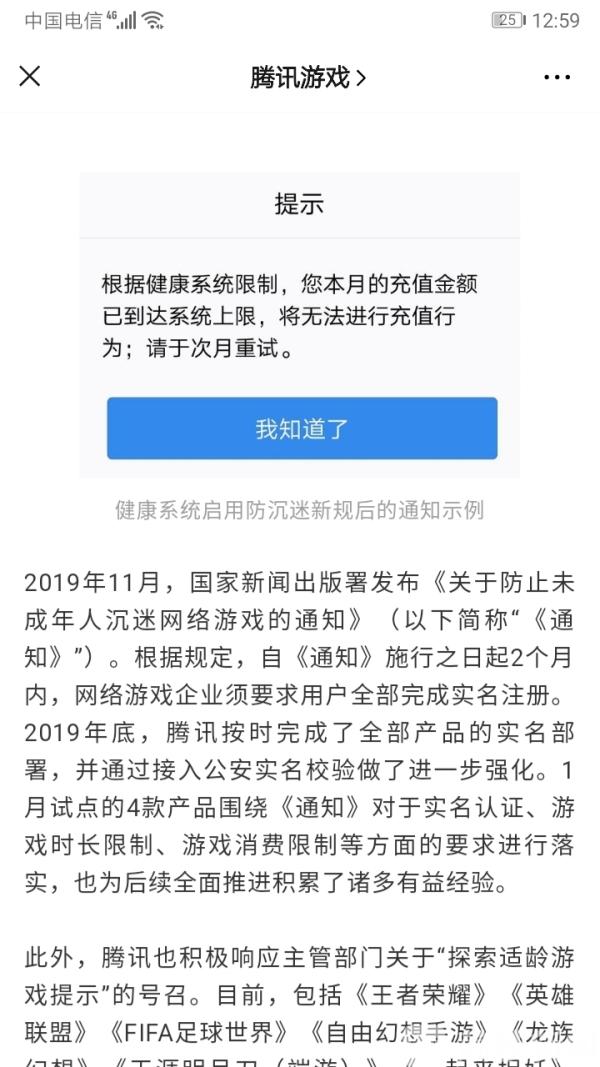Open the three-dot overflow menu

click(x=557, y=78)
